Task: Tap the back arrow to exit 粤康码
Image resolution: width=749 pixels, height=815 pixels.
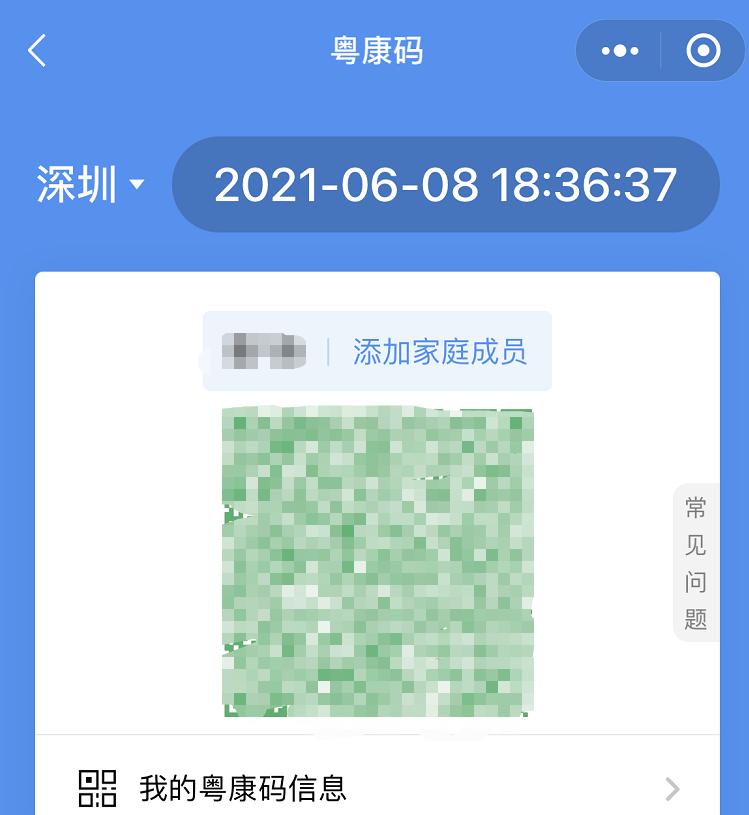Action: [x=37, y=50]
